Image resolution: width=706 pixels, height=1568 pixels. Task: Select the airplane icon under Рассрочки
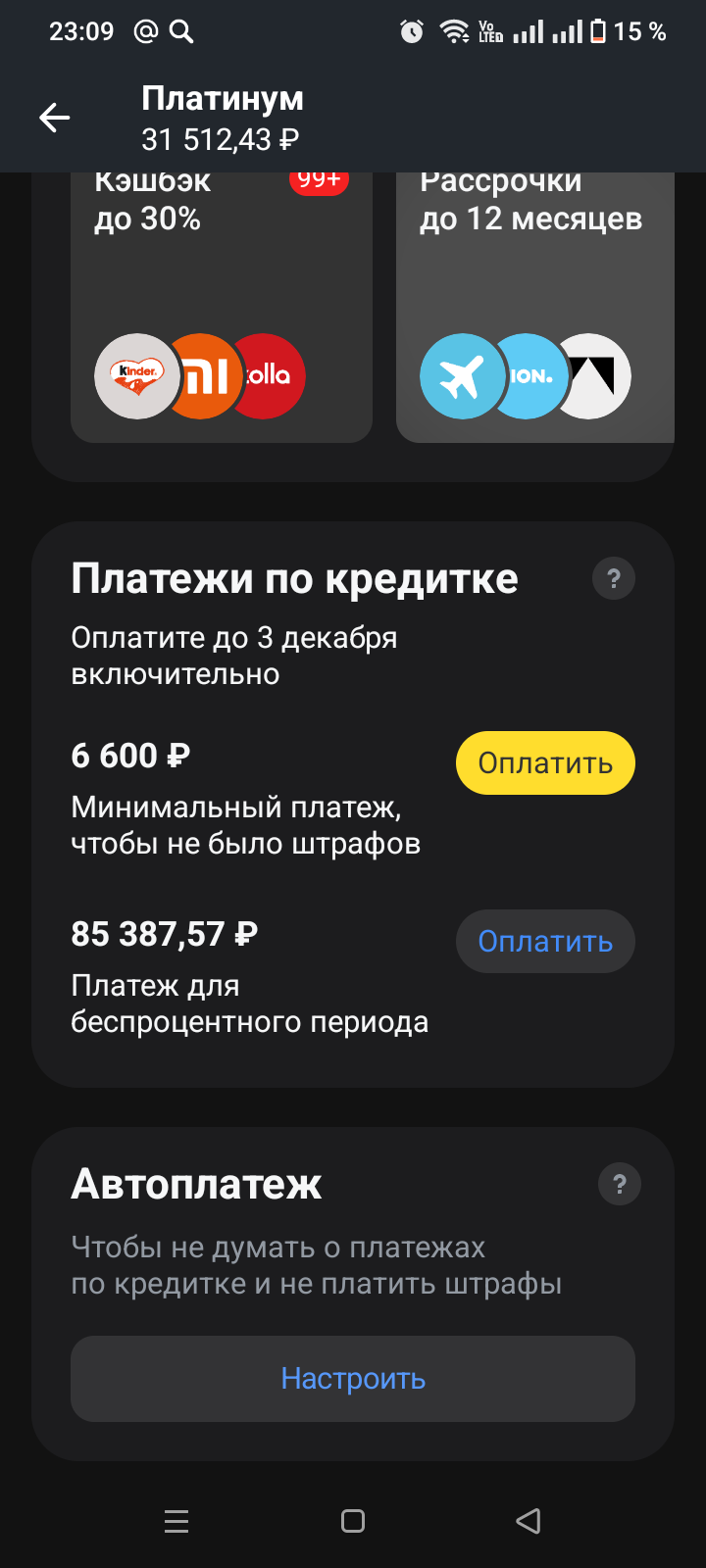460,376
